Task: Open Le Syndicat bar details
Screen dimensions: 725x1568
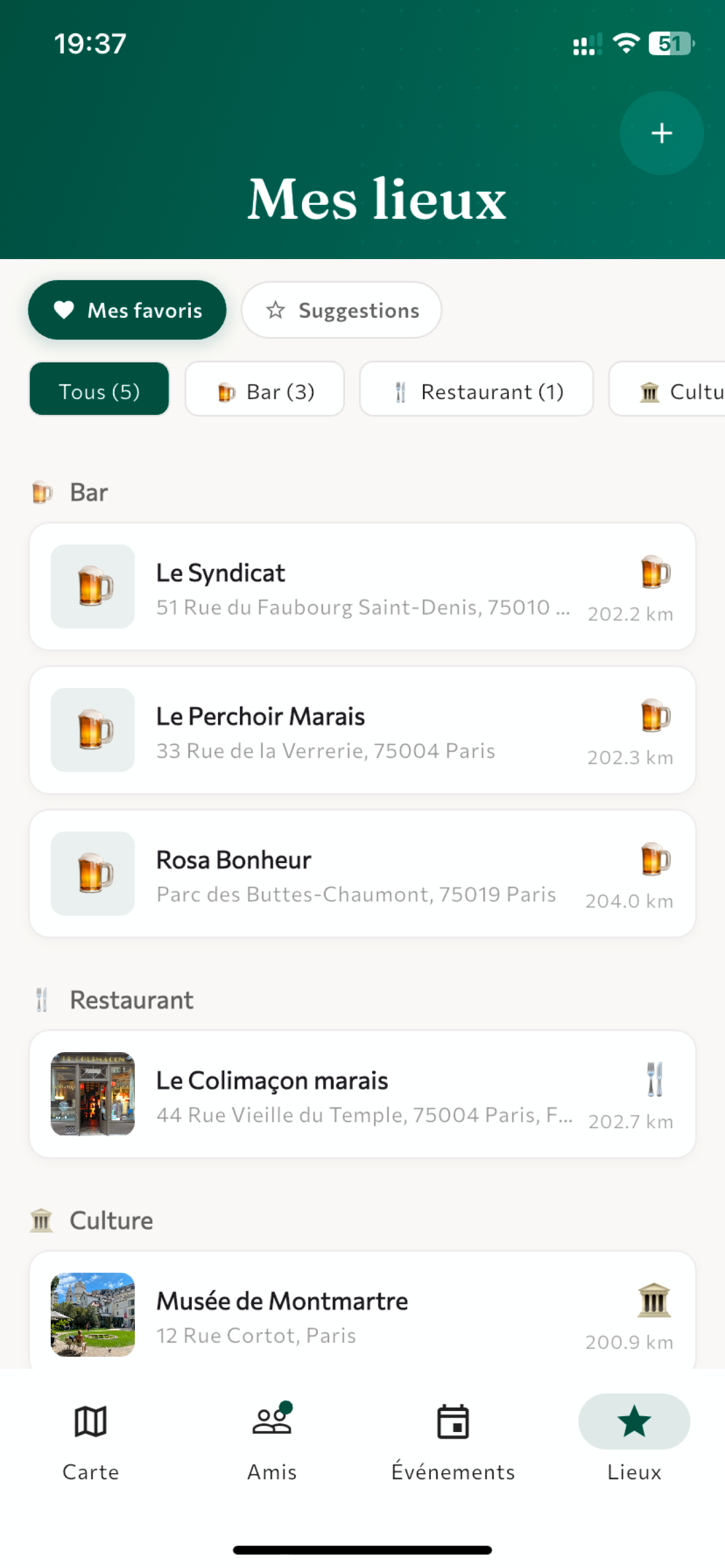Action: (362, 587)
